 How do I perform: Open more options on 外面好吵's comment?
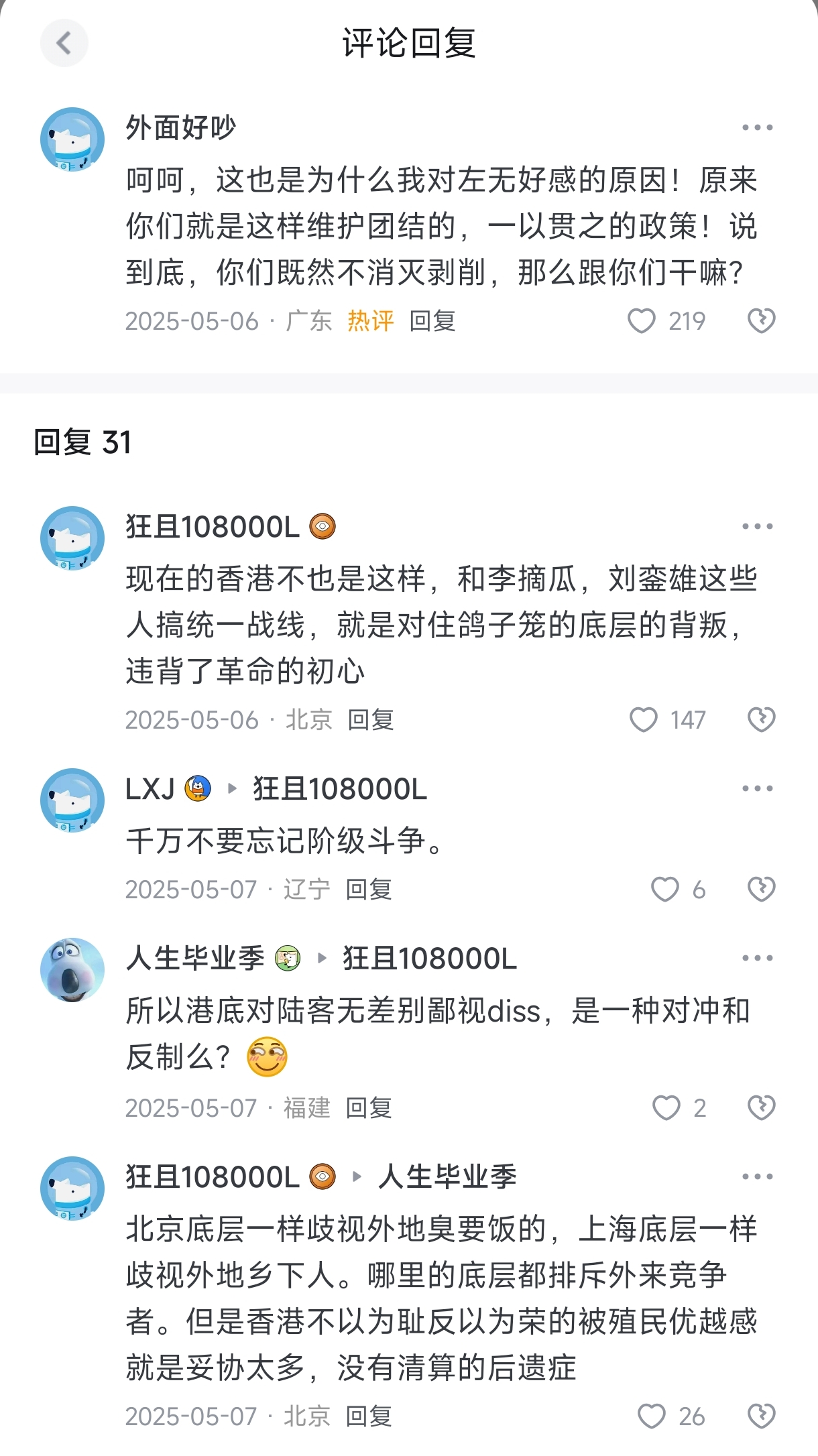point(757,127)
